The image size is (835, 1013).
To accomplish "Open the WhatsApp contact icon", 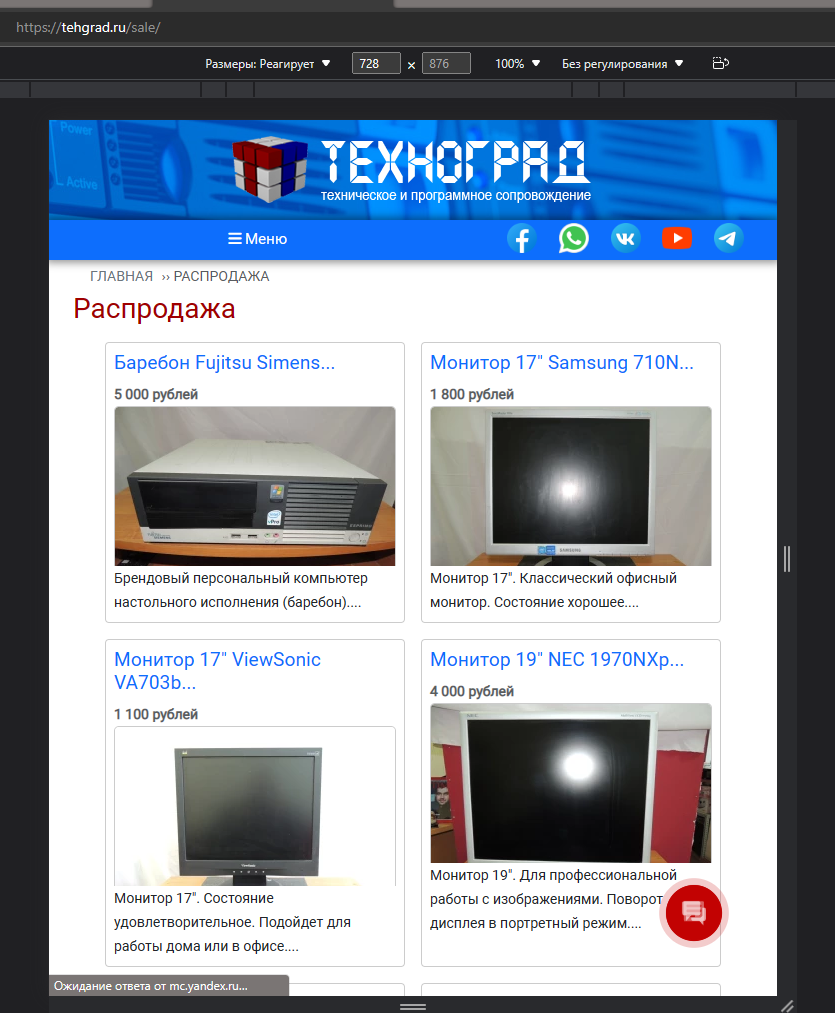I will point(573,238).
